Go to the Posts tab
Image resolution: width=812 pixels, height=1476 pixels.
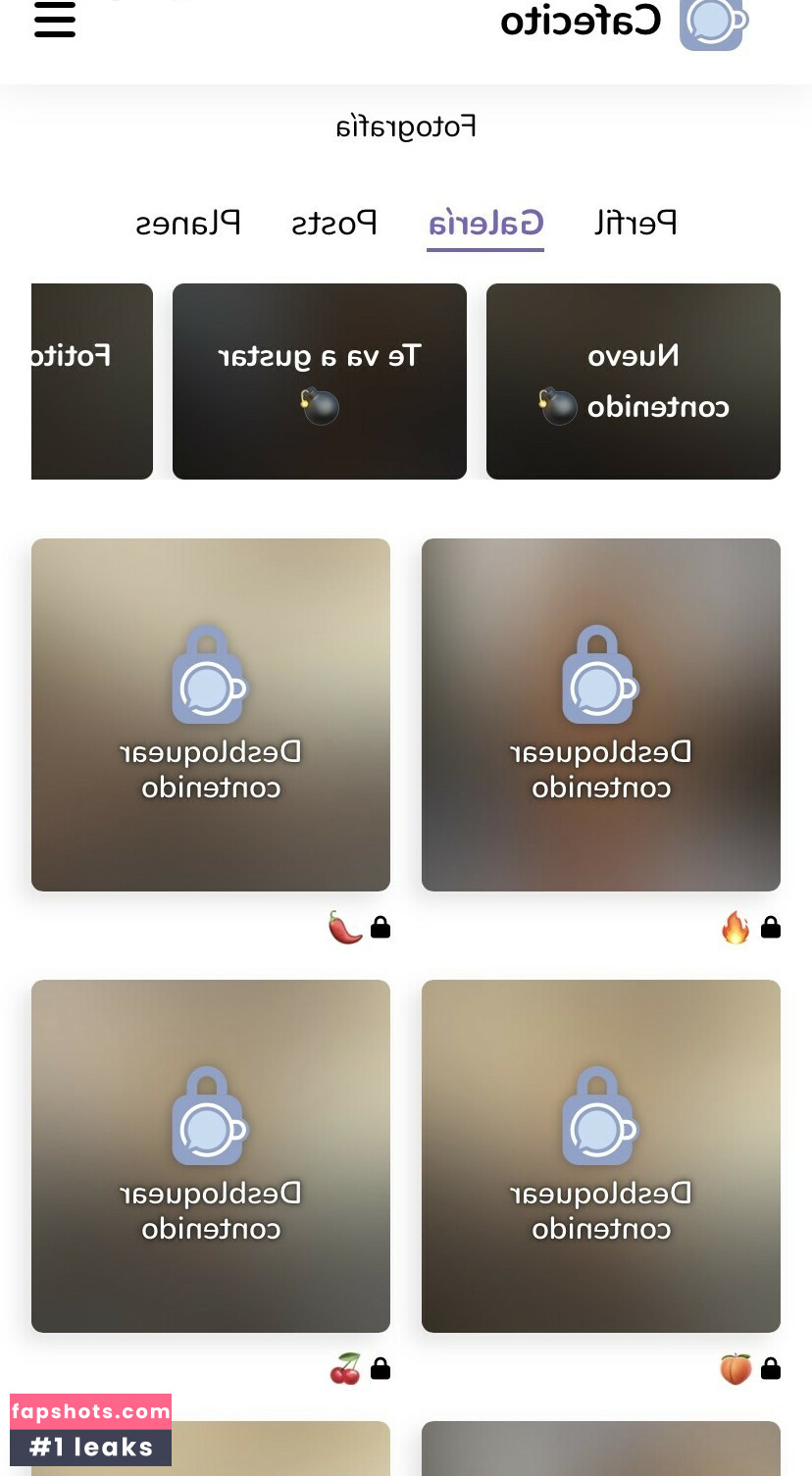[334, 224]
